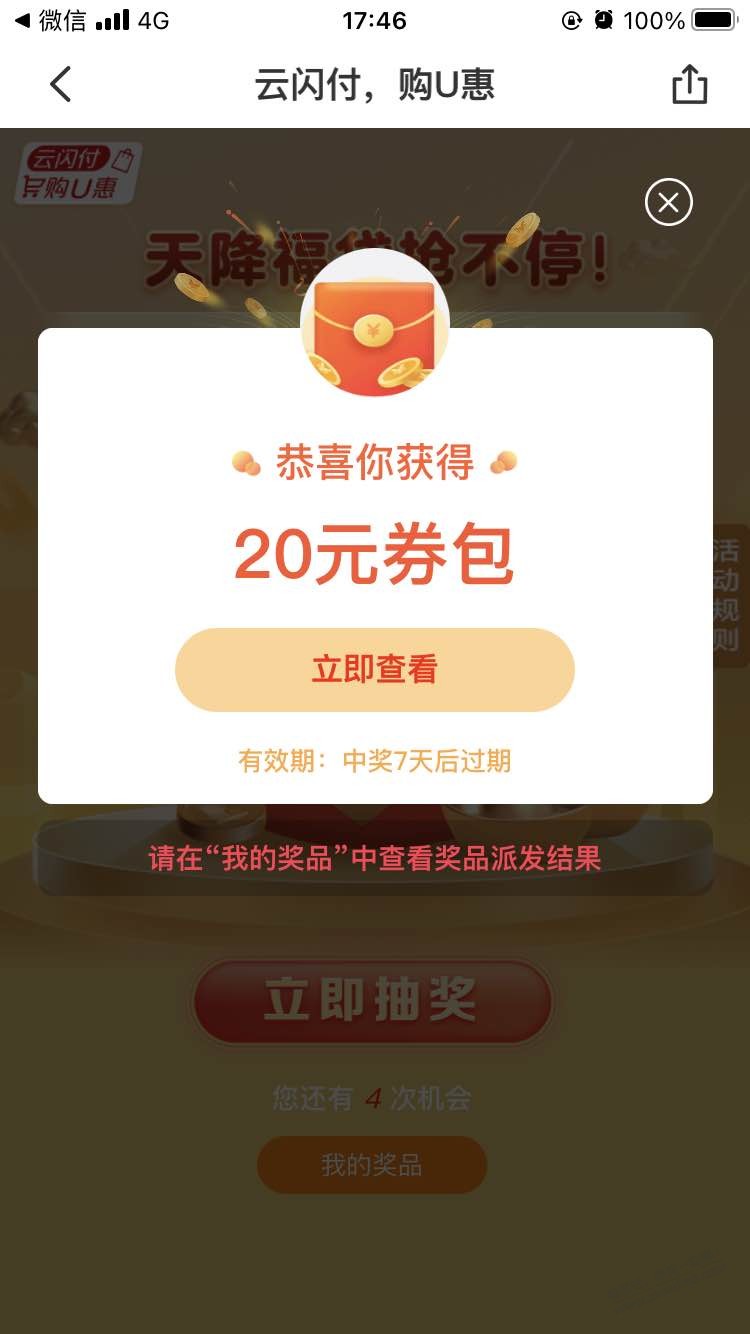Close the 20元券包 prize popup
The height and width of the screenshot is (1334, 750).
[669, 203]
